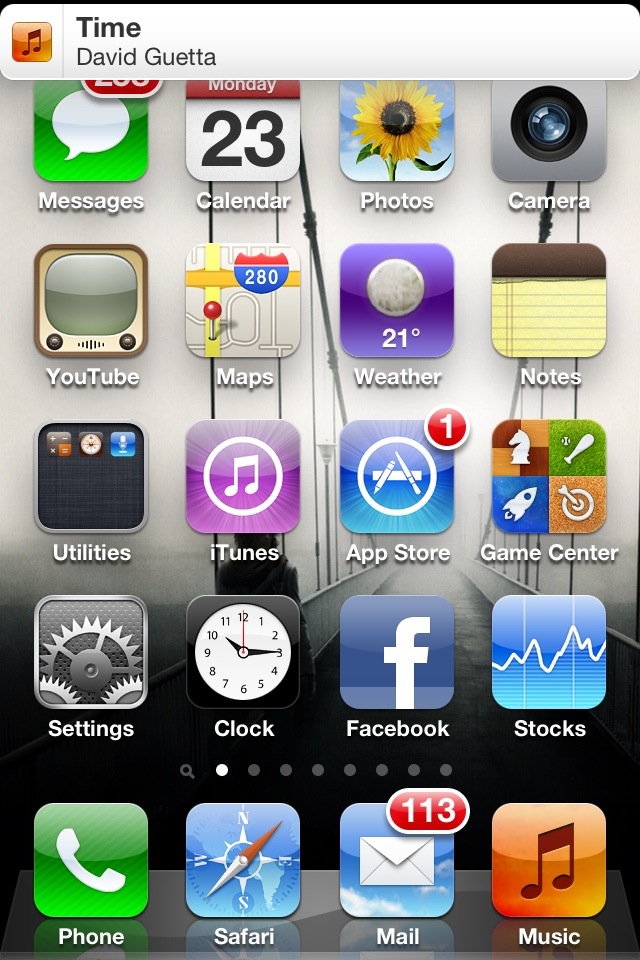Launch Maps

coord(243,301)
